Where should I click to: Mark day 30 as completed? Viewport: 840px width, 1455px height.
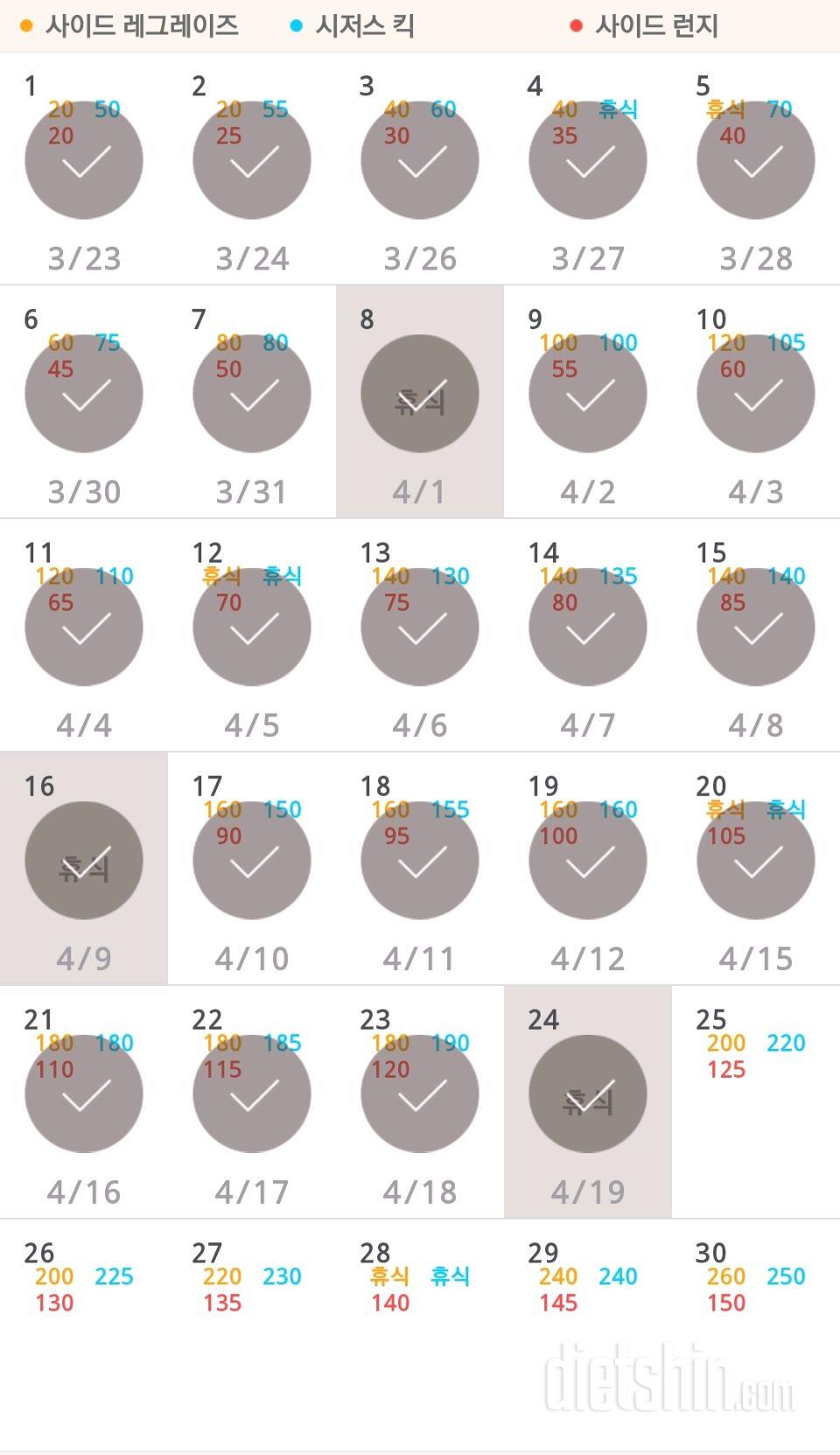click(756, 1335)
